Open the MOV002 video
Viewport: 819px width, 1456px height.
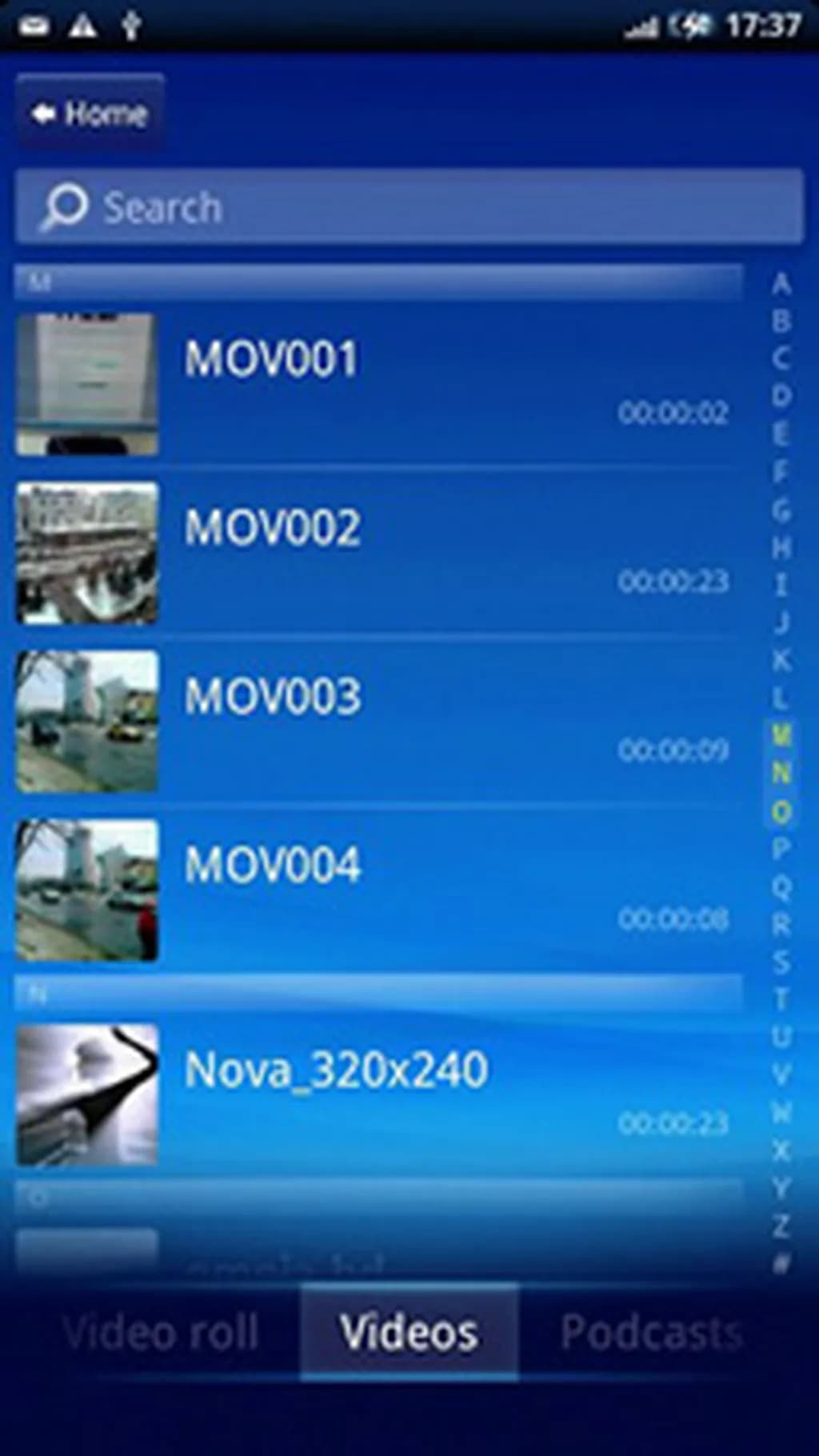(376, 552)
